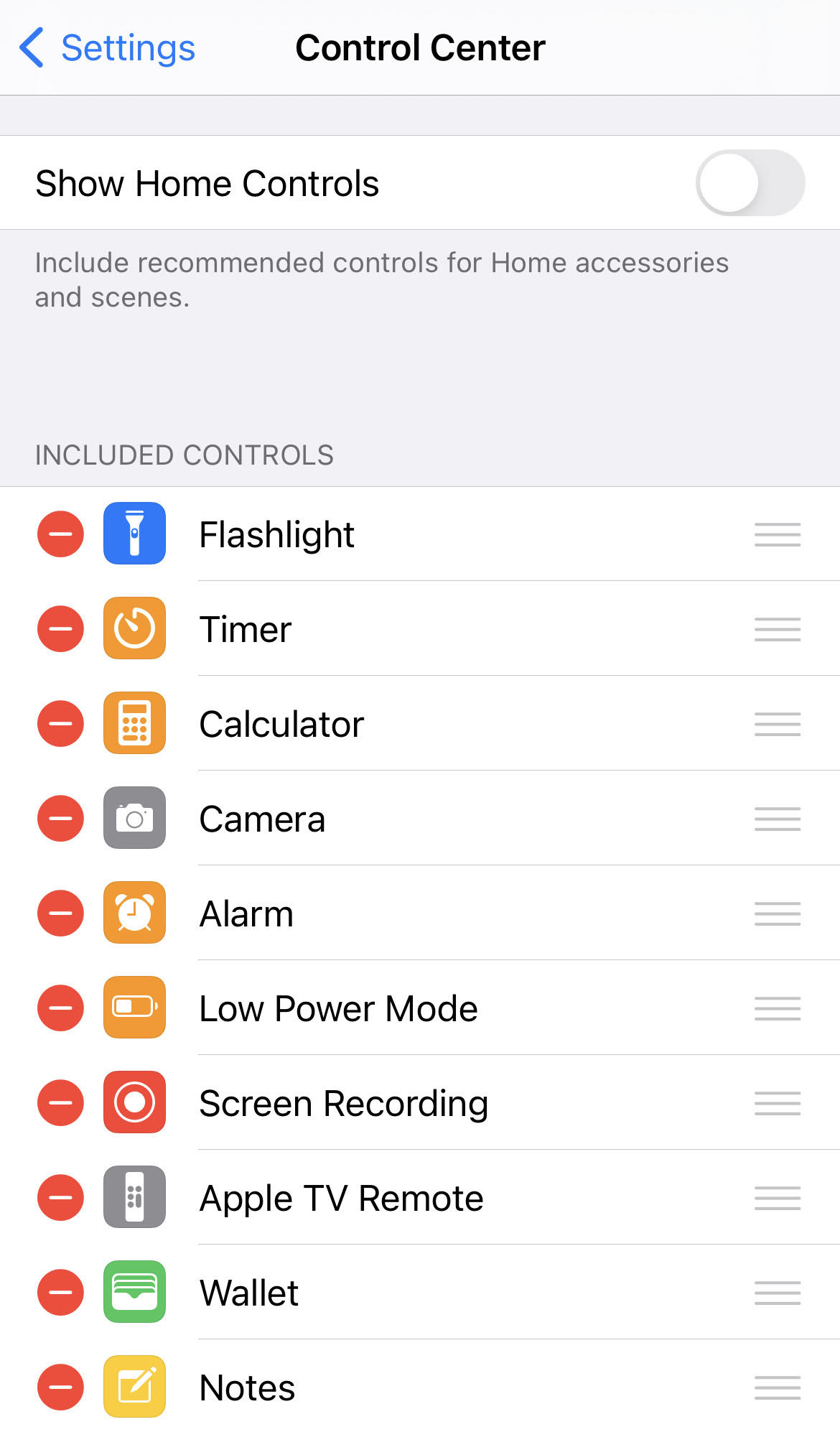Remove Camera from Control Center

[x=60, y=819]
